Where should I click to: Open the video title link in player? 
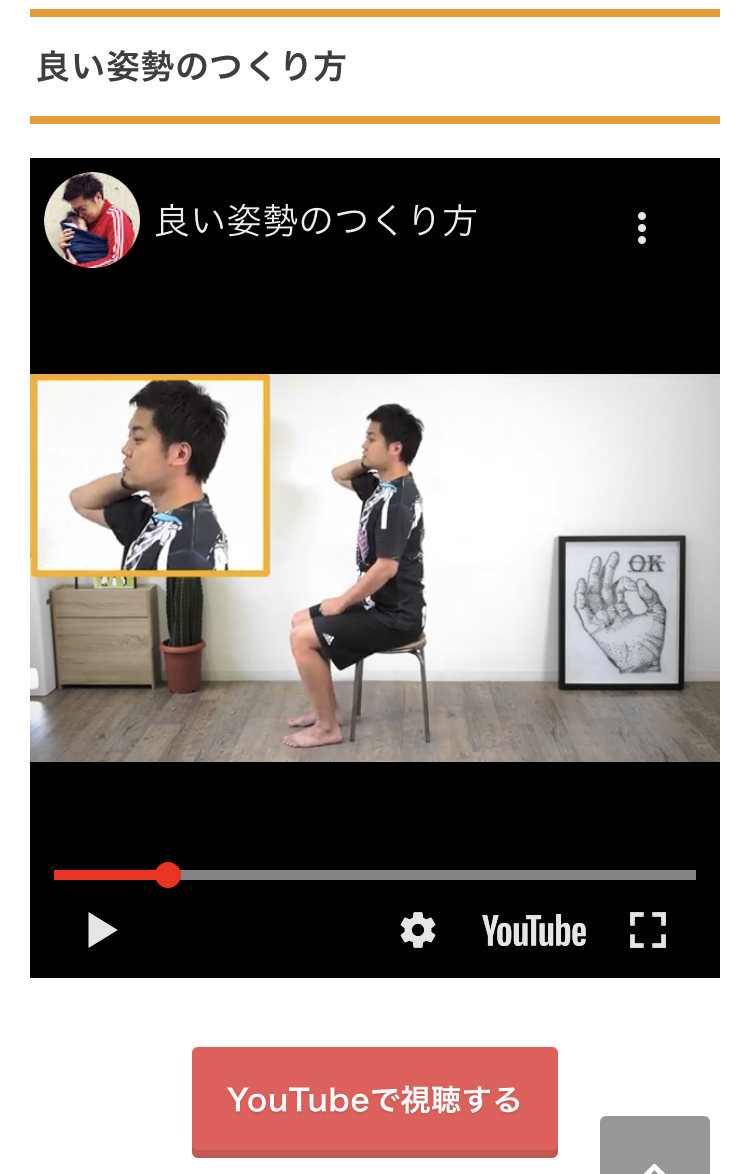[x=316, y=221]
